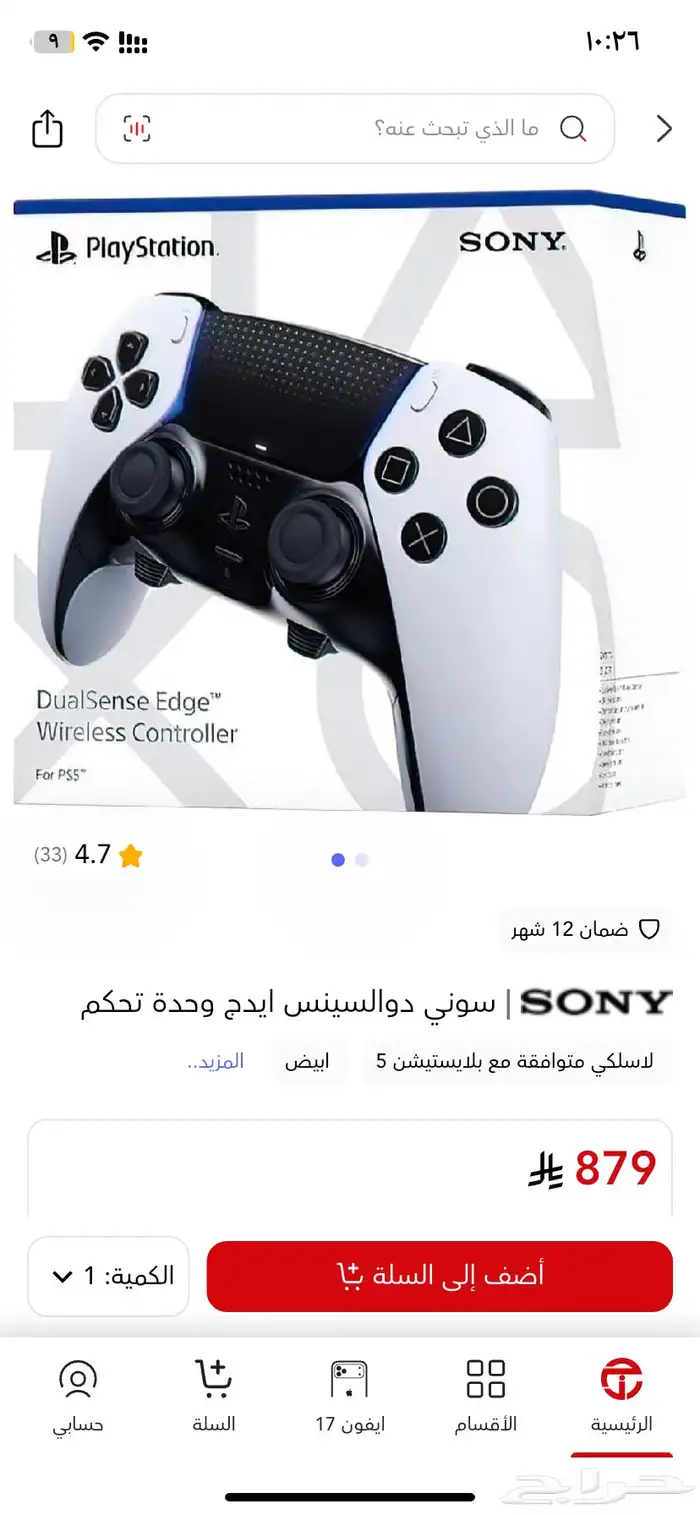The image size is (700, 1515).
Task: Add the controller to cart أضف إلى السلة
Action: 439,1275
